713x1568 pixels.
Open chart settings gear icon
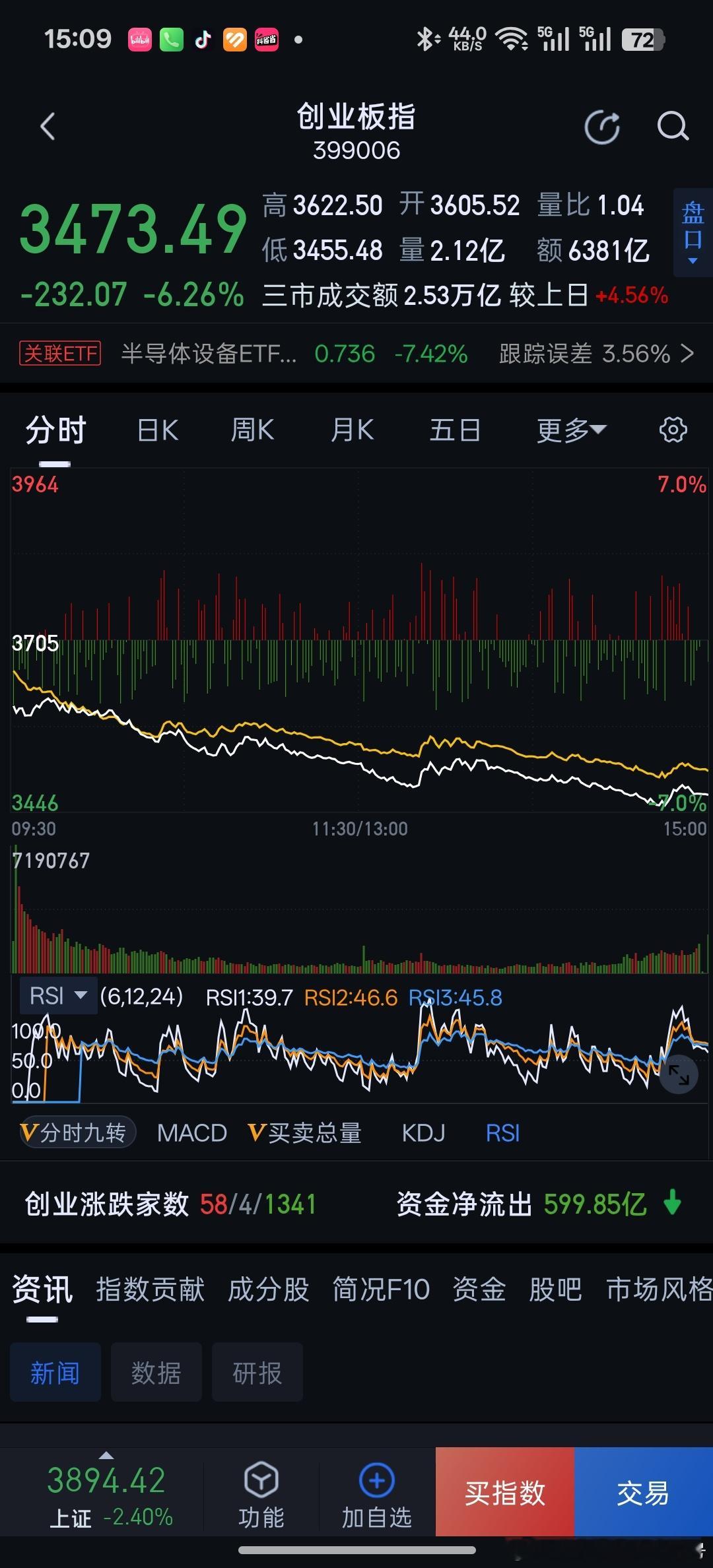(x=673, y=430)
